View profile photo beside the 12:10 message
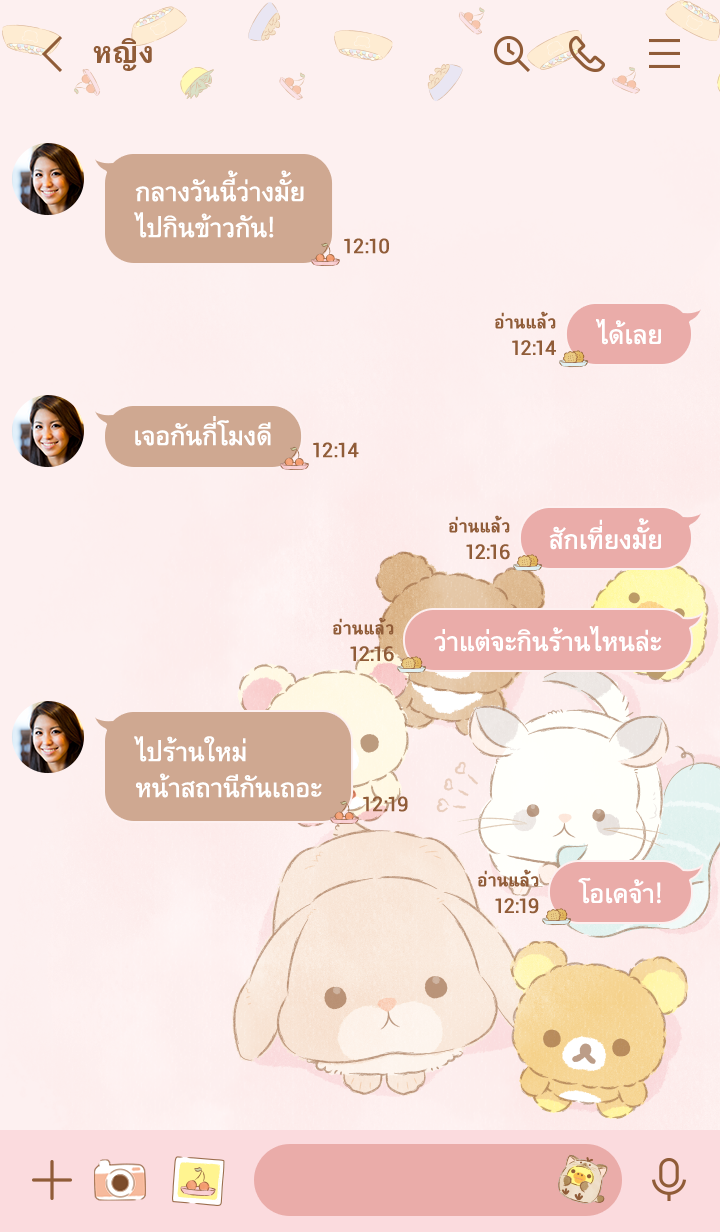Viewport: 720px width, 1232px height. pyautogui.click(x=48, y=179)
